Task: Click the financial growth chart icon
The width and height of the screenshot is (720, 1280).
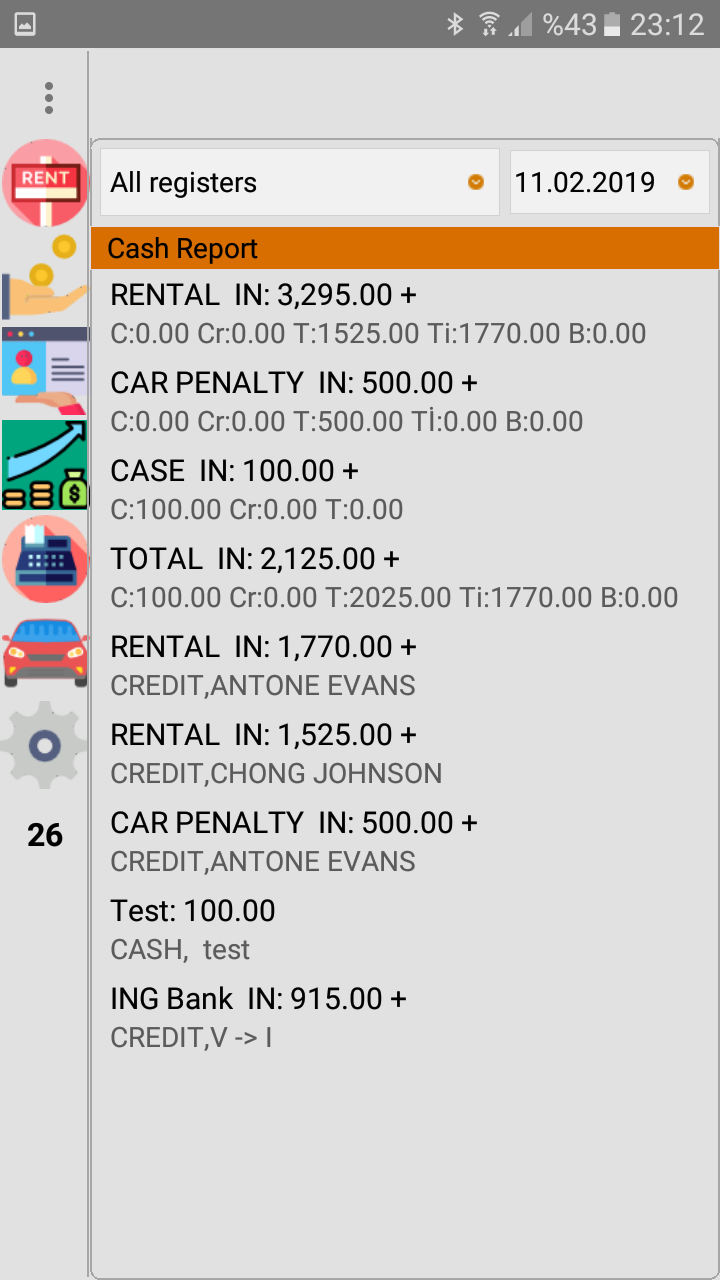Action: pos(45,464)
